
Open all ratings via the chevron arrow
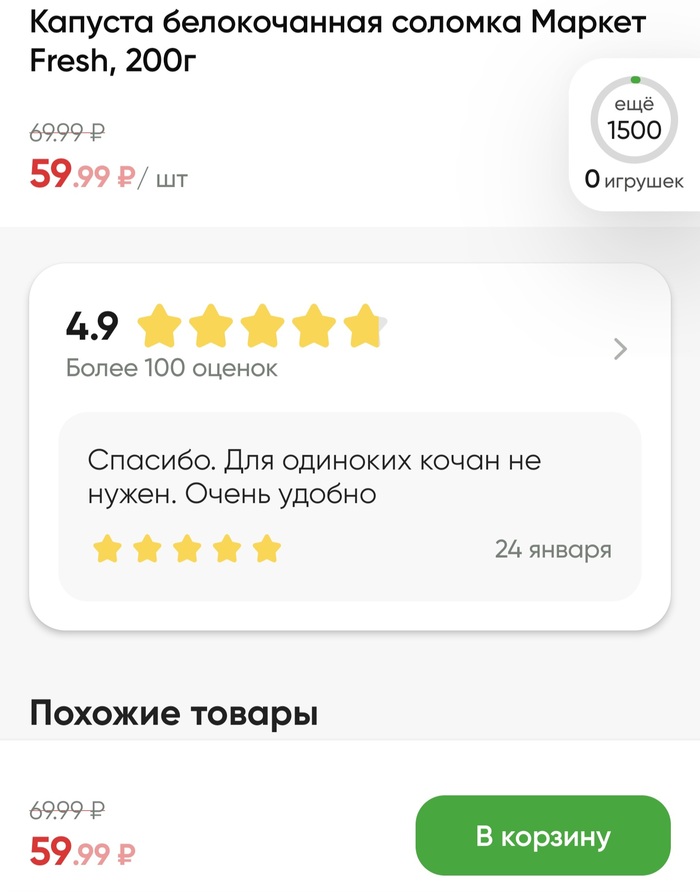620,349
